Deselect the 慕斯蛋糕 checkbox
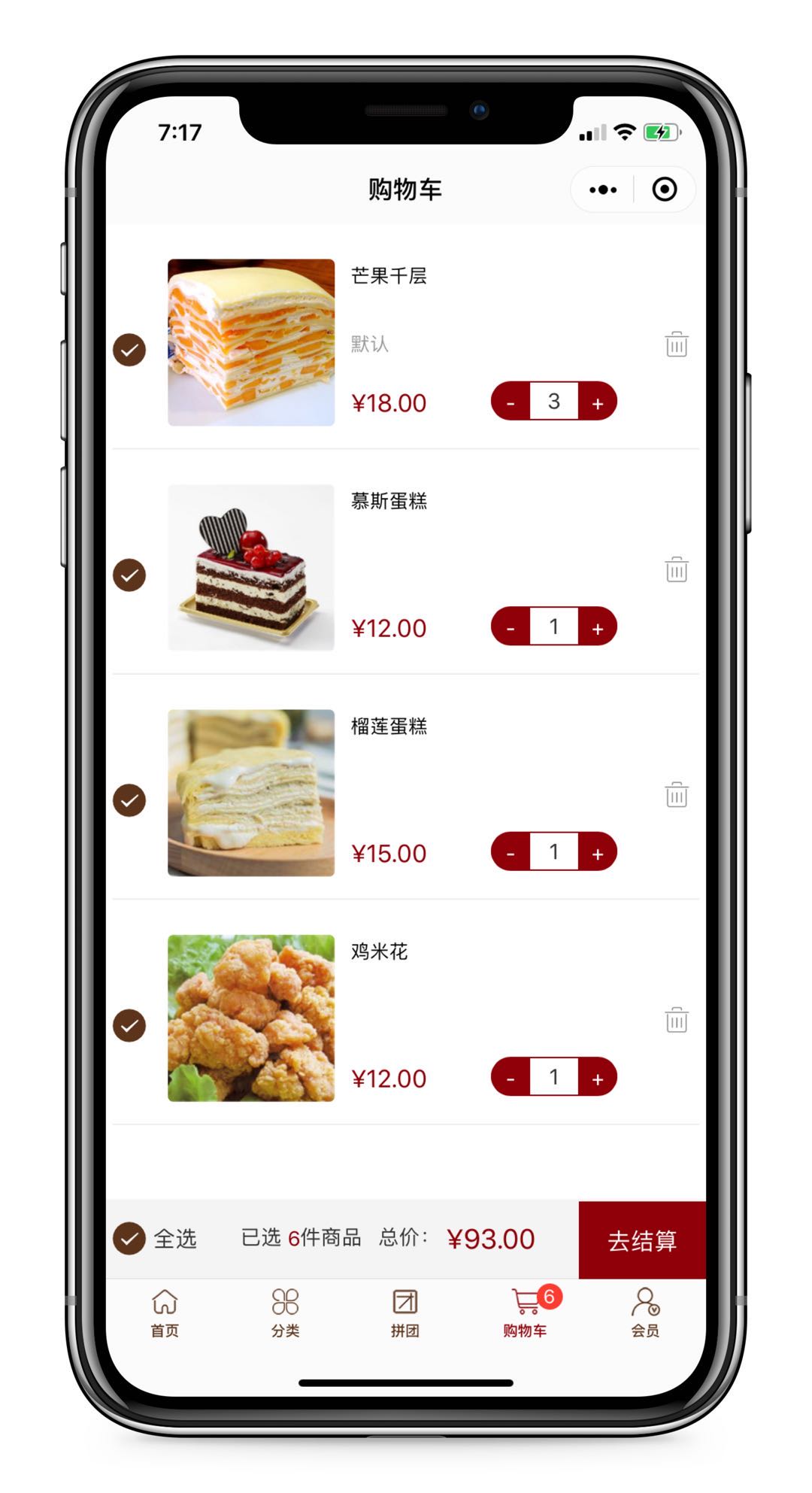This screenshot has height=1493, width=812. click(129, 575)
